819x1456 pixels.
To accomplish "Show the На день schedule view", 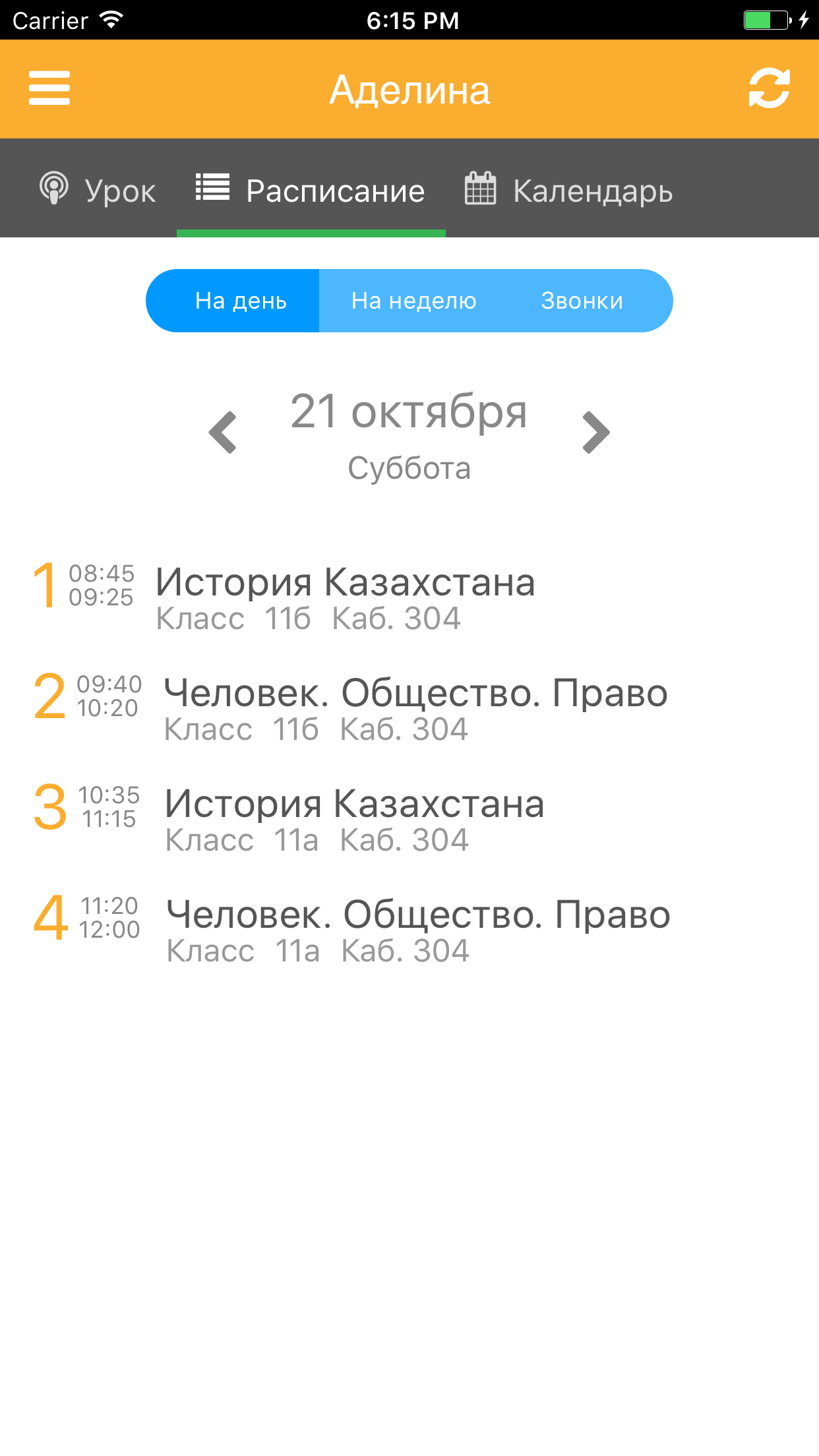I will 240,301.
